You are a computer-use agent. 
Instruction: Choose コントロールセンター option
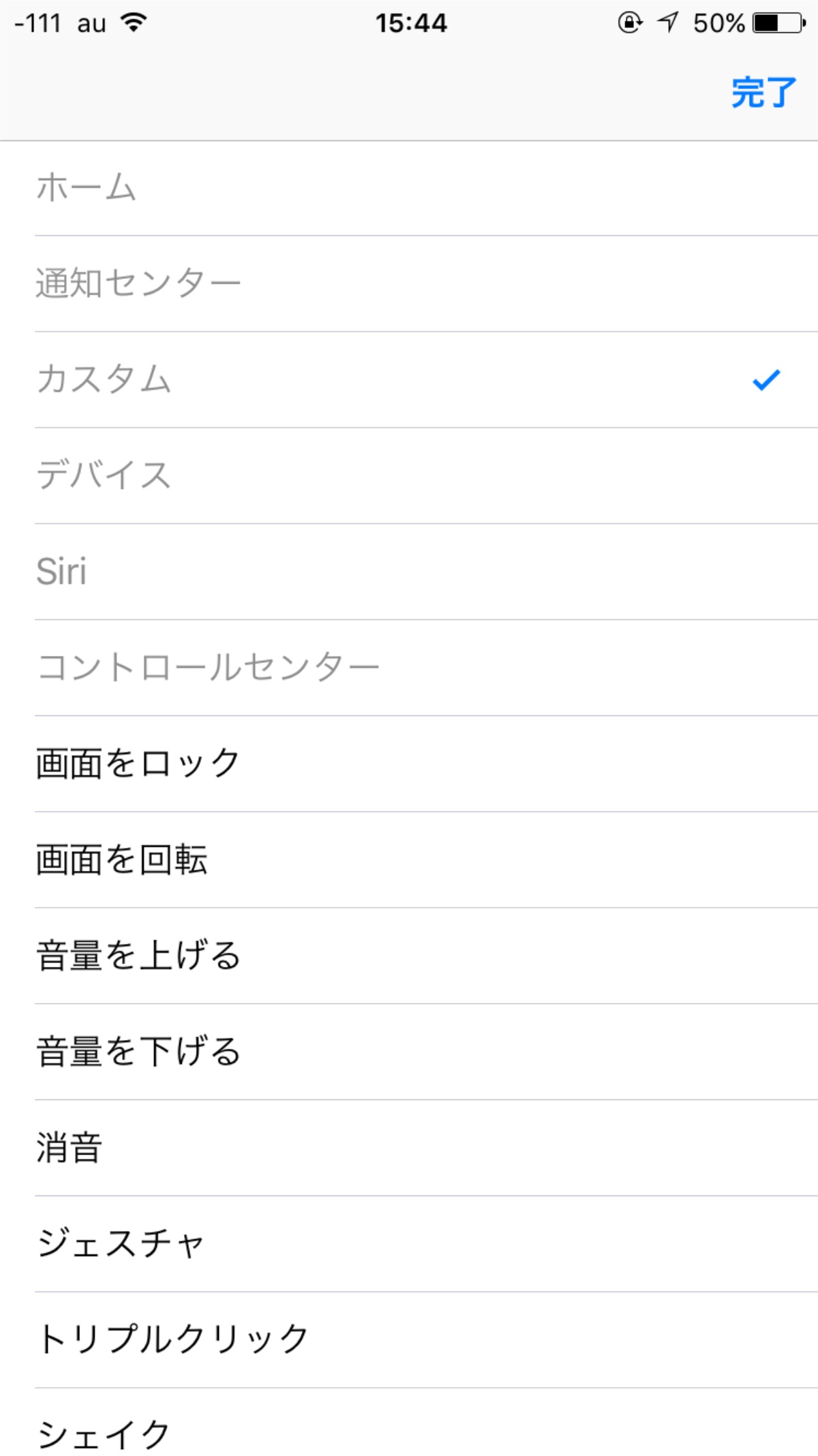[x=409, y=668]
